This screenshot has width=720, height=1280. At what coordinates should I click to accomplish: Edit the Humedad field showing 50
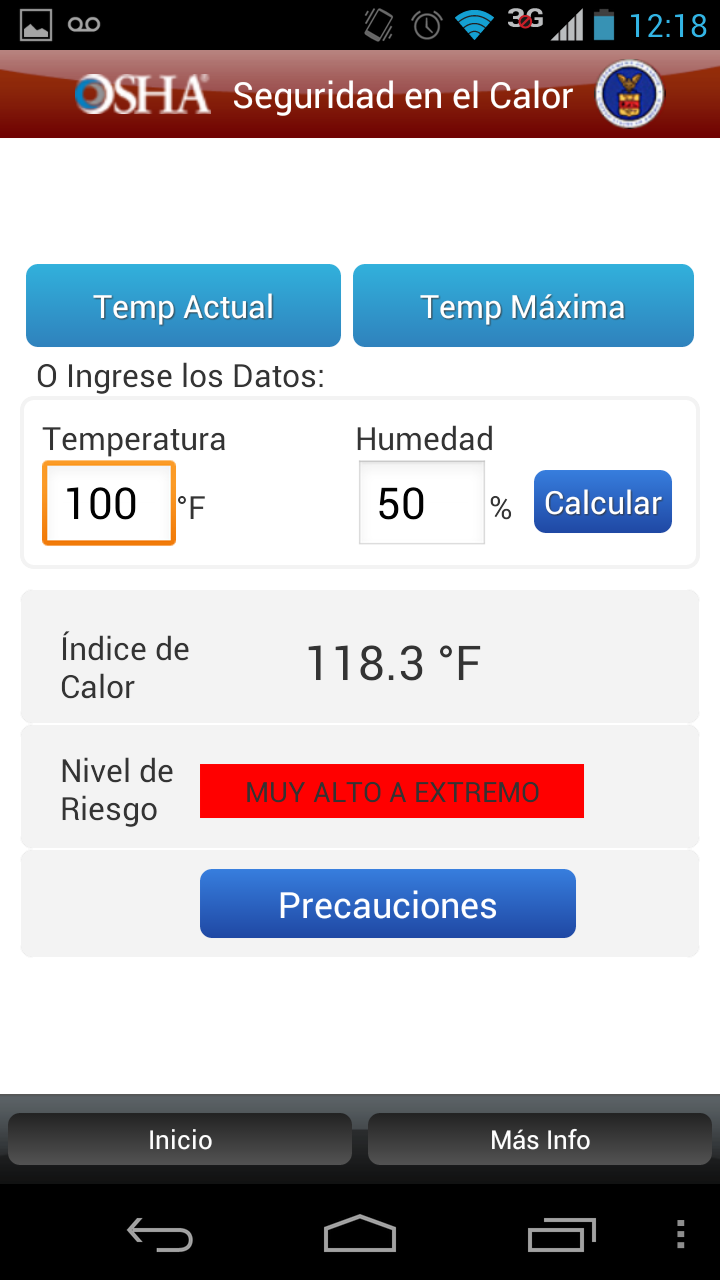[422, 503]
